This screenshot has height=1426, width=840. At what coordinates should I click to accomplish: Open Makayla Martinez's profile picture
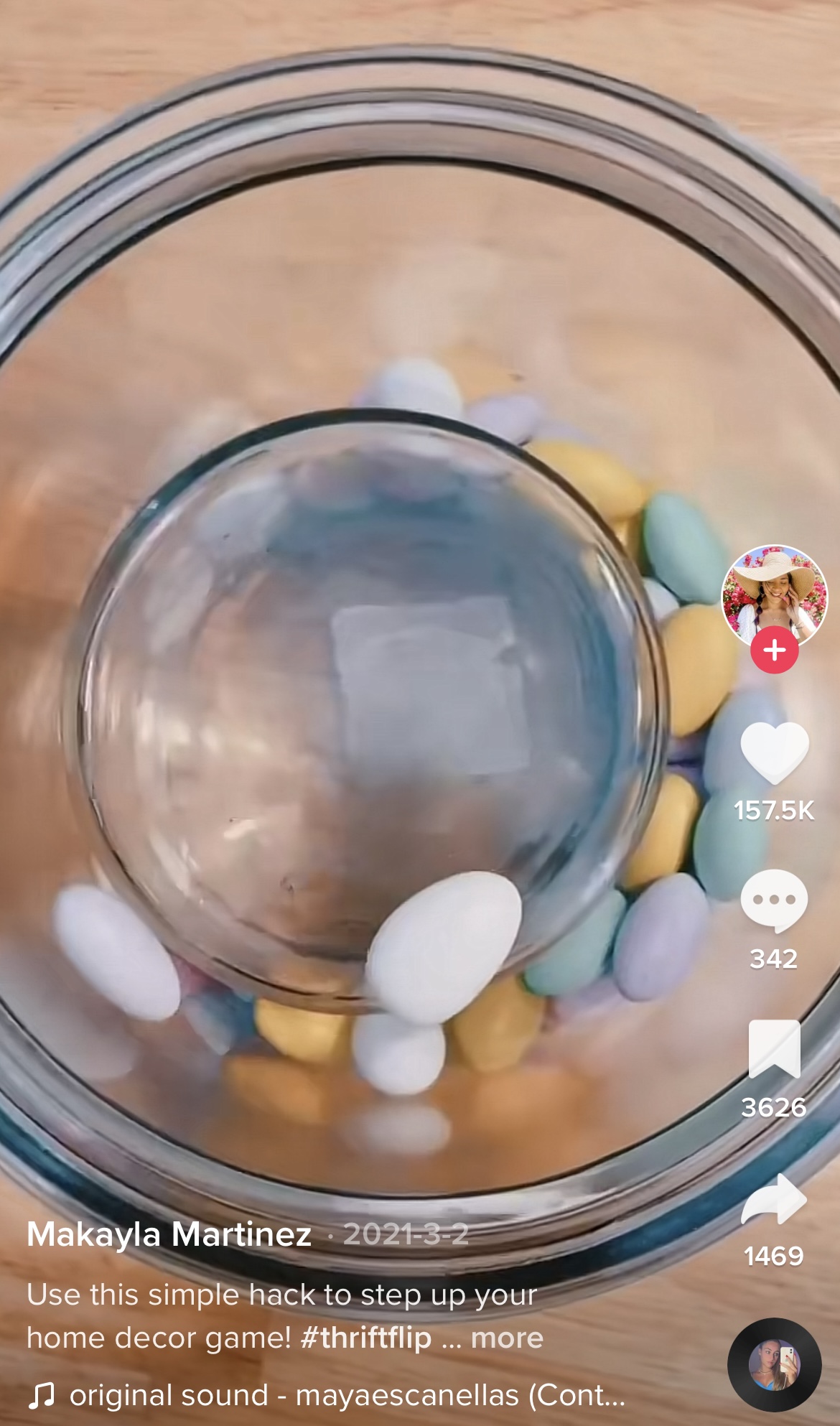(x=774, y=595)
